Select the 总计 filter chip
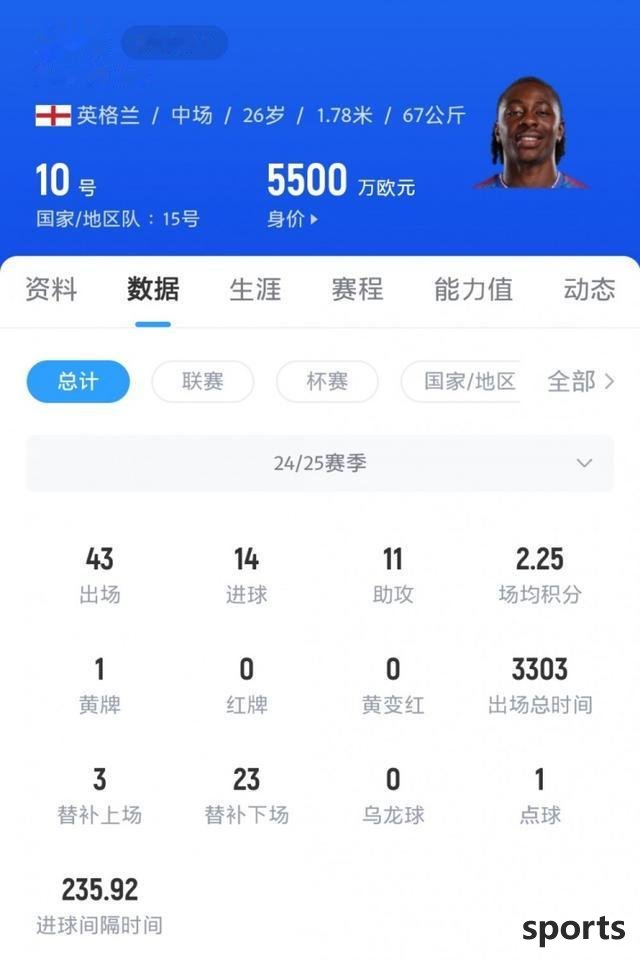 click(x=78, y=381)
